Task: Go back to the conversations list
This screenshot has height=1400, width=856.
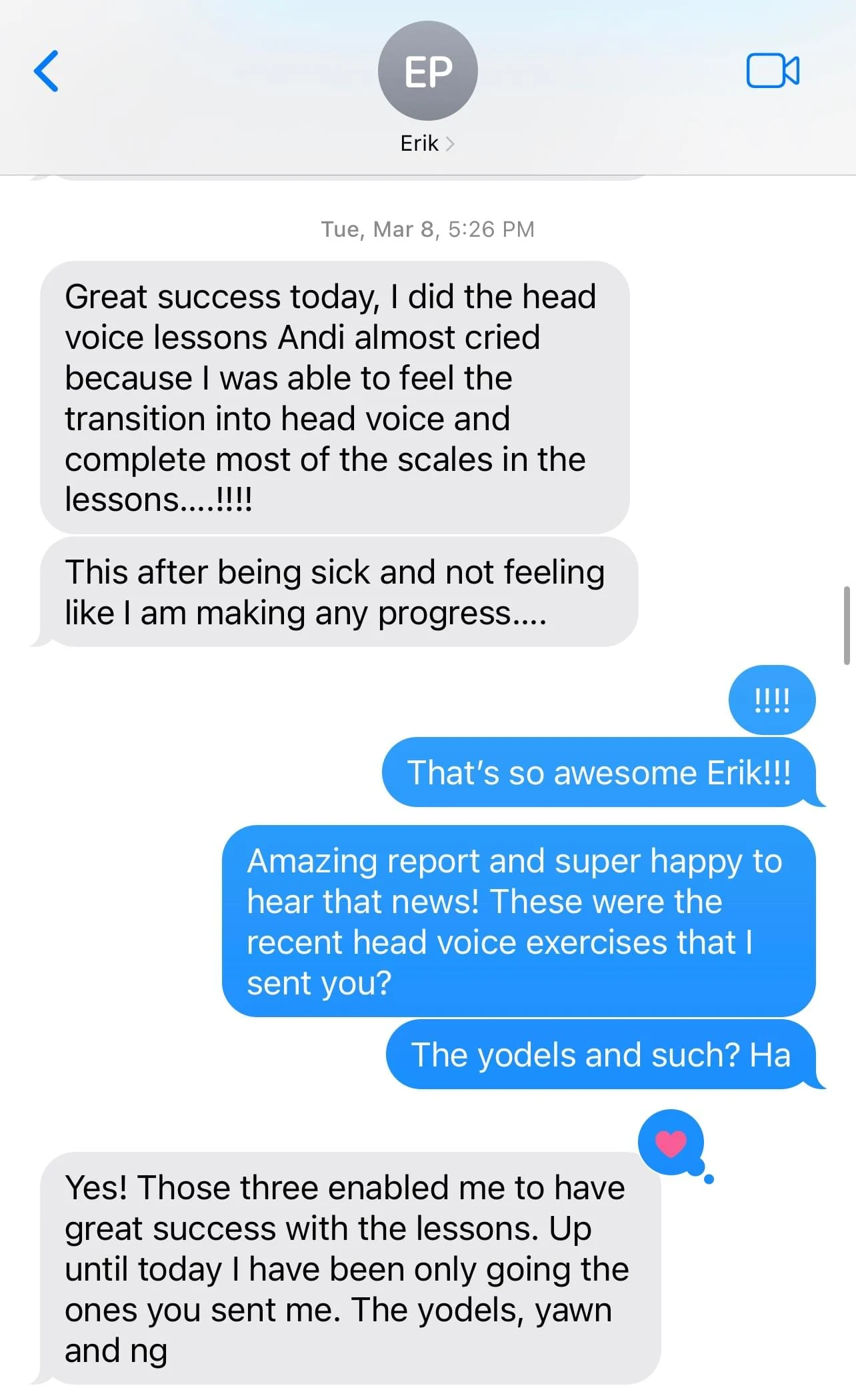Action: pos(47,71)
